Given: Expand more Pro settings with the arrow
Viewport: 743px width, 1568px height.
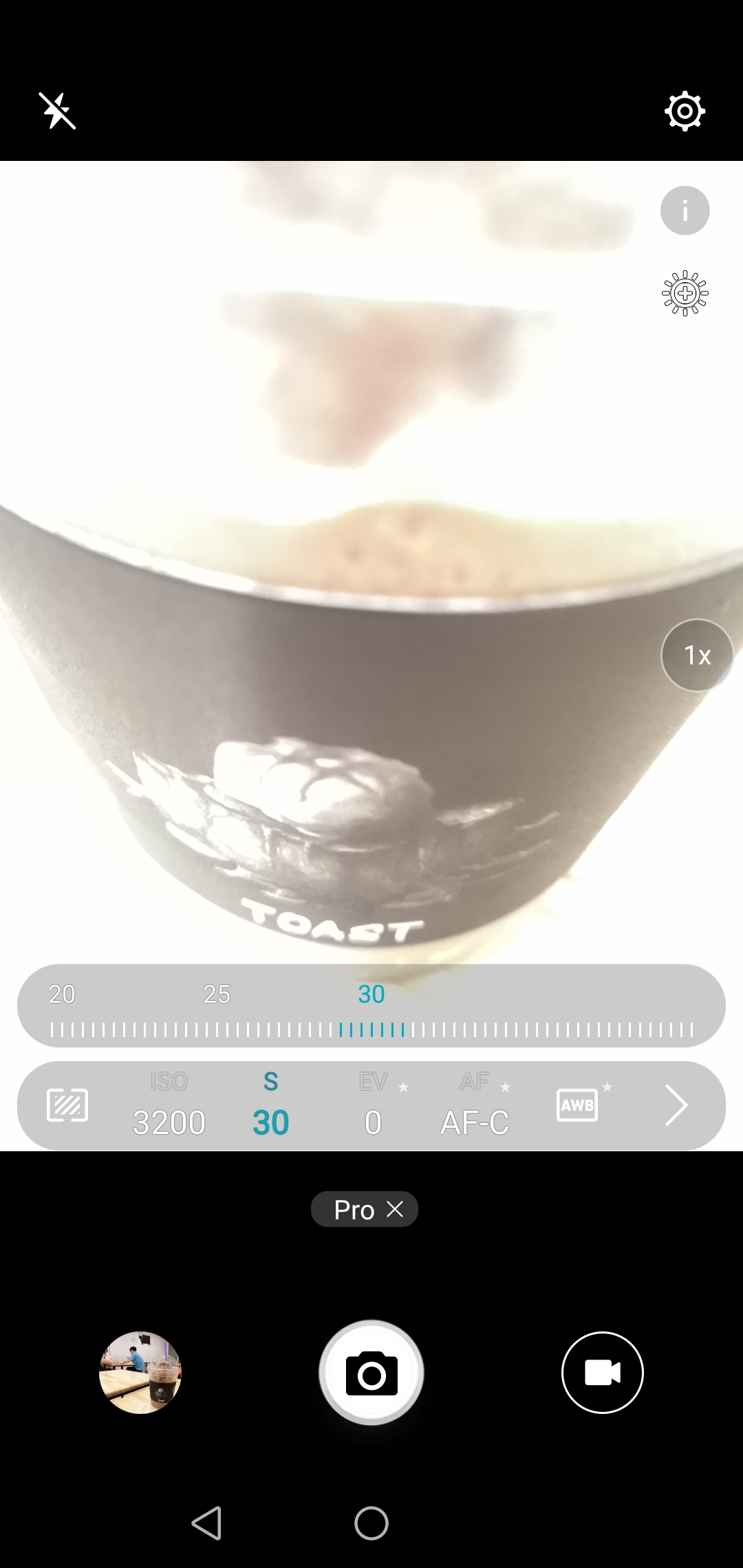Looking at the screenshot, I should [676, 1105].
